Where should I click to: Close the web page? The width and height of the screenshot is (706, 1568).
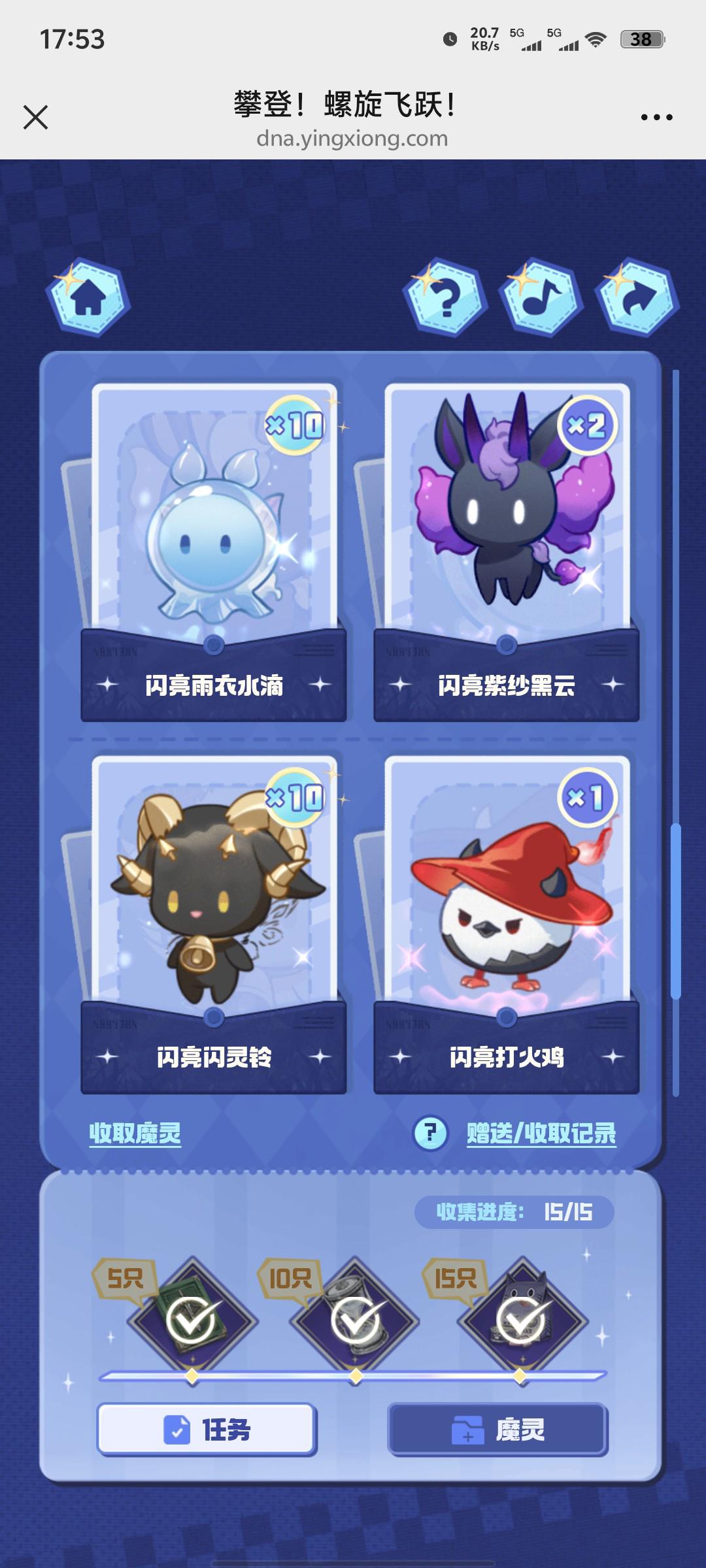point(35,118)
